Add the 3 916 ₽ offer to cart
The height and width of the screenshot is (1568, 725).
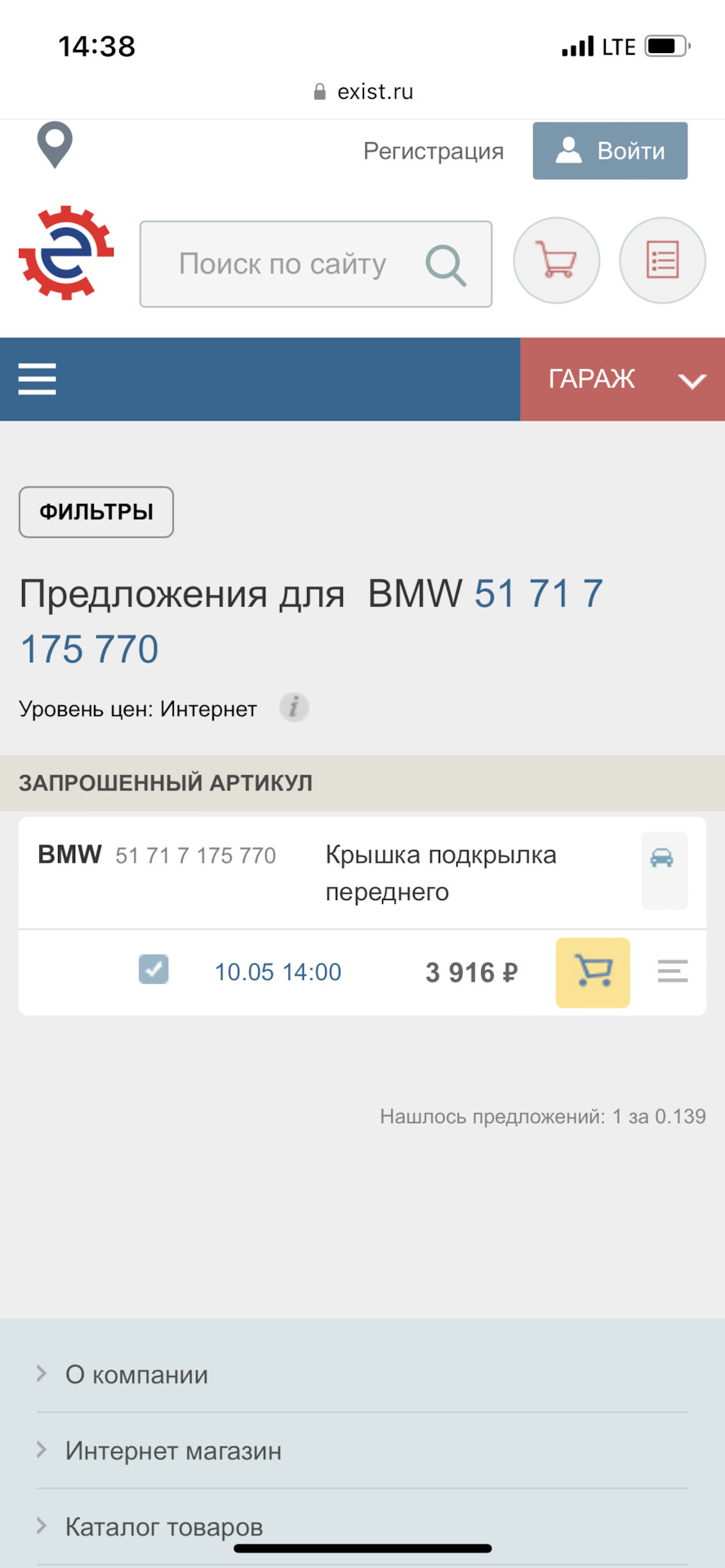[593, 972]
